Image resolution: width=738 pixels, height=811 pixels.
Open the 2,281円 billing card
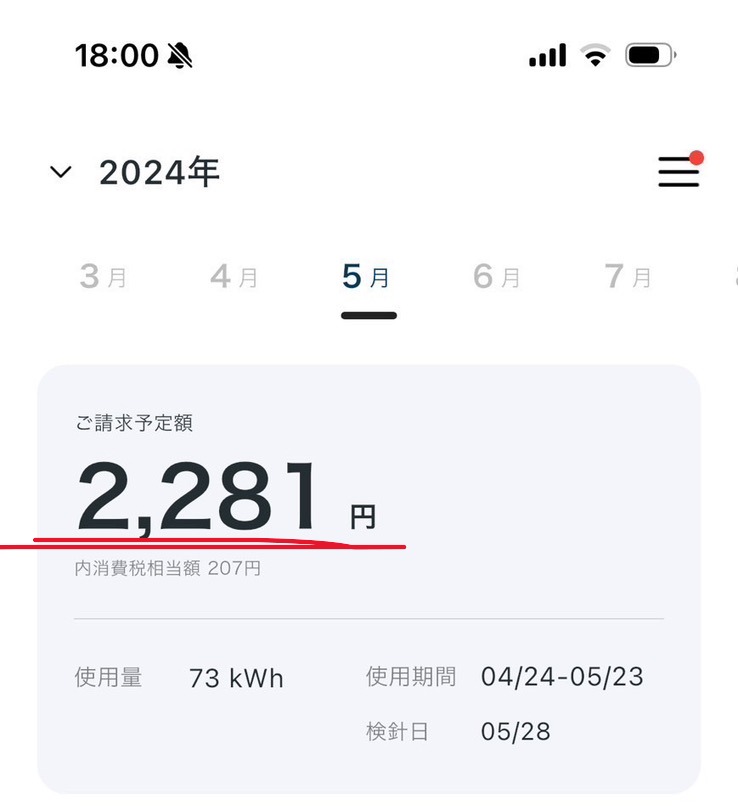coord(368,578)
